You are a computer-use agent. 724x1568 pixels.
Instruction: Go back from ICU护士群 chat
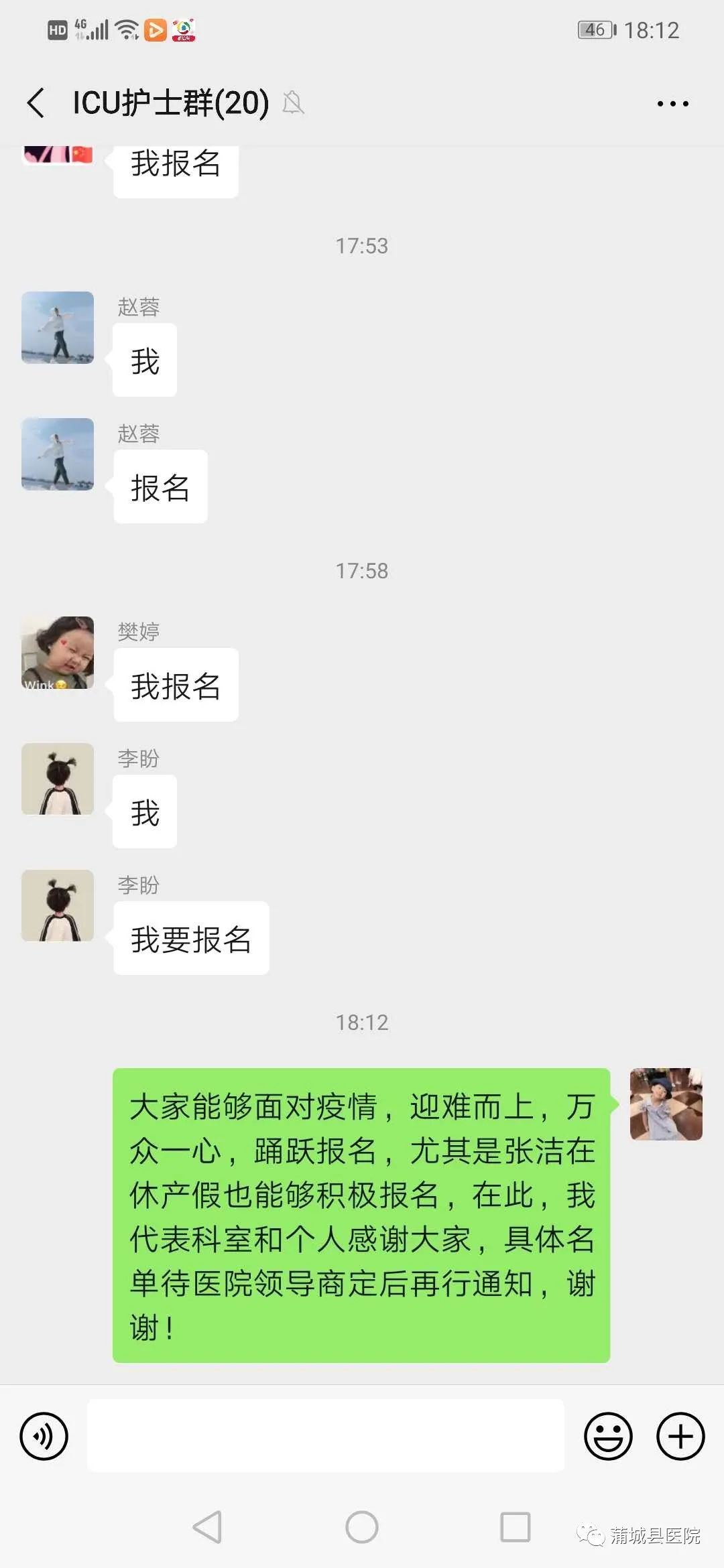[36, 103]
